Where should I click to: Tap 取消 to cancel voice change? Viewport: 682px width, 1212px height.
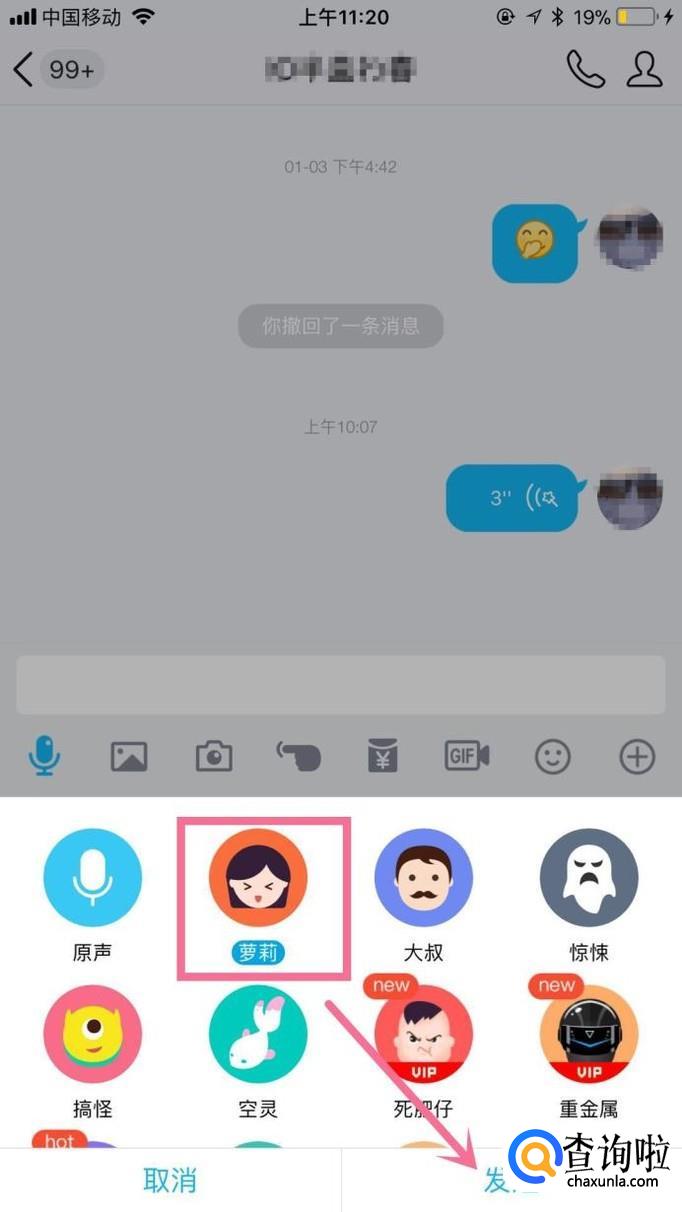pyautogui.click(x=170, y=1180)
